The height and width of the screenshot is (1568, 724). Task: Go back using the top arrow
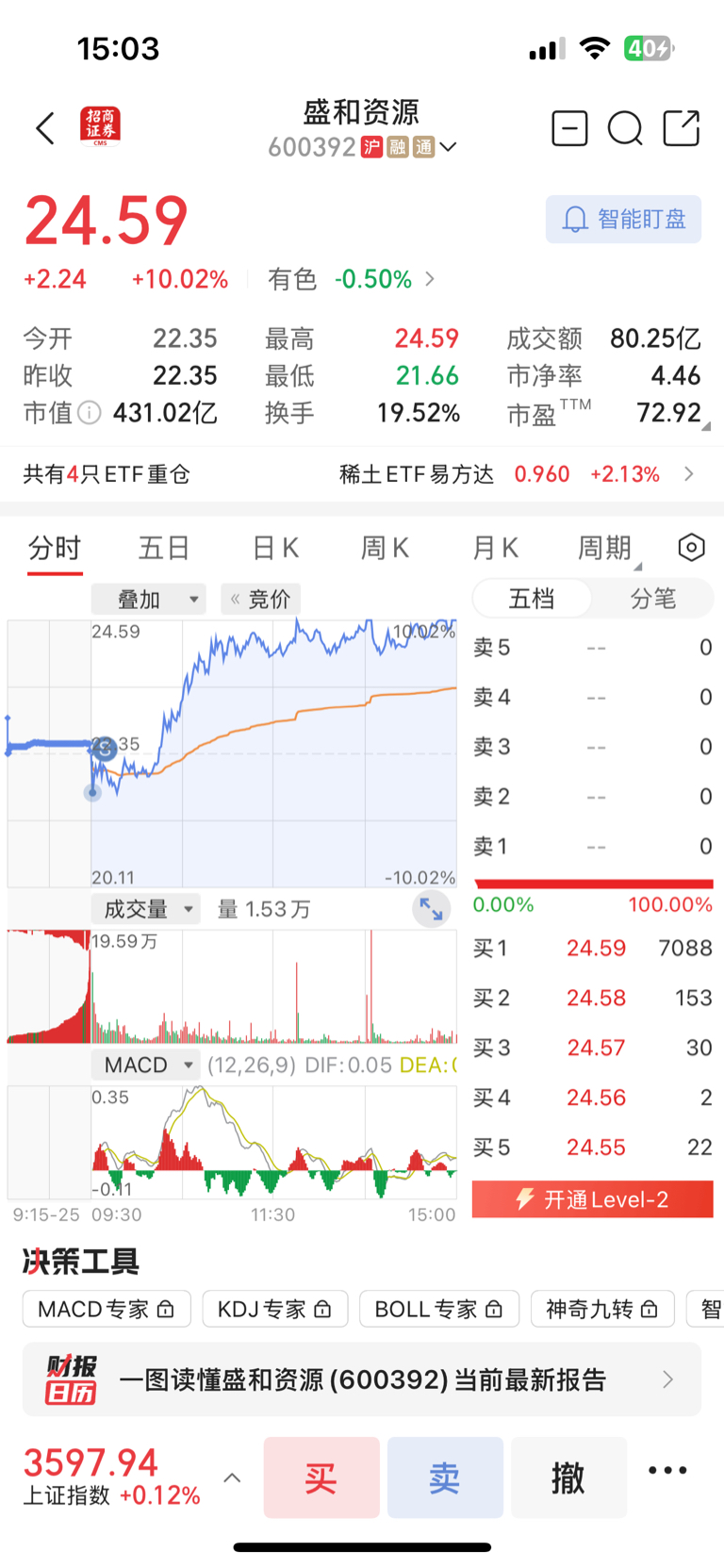tap(45, 128)
